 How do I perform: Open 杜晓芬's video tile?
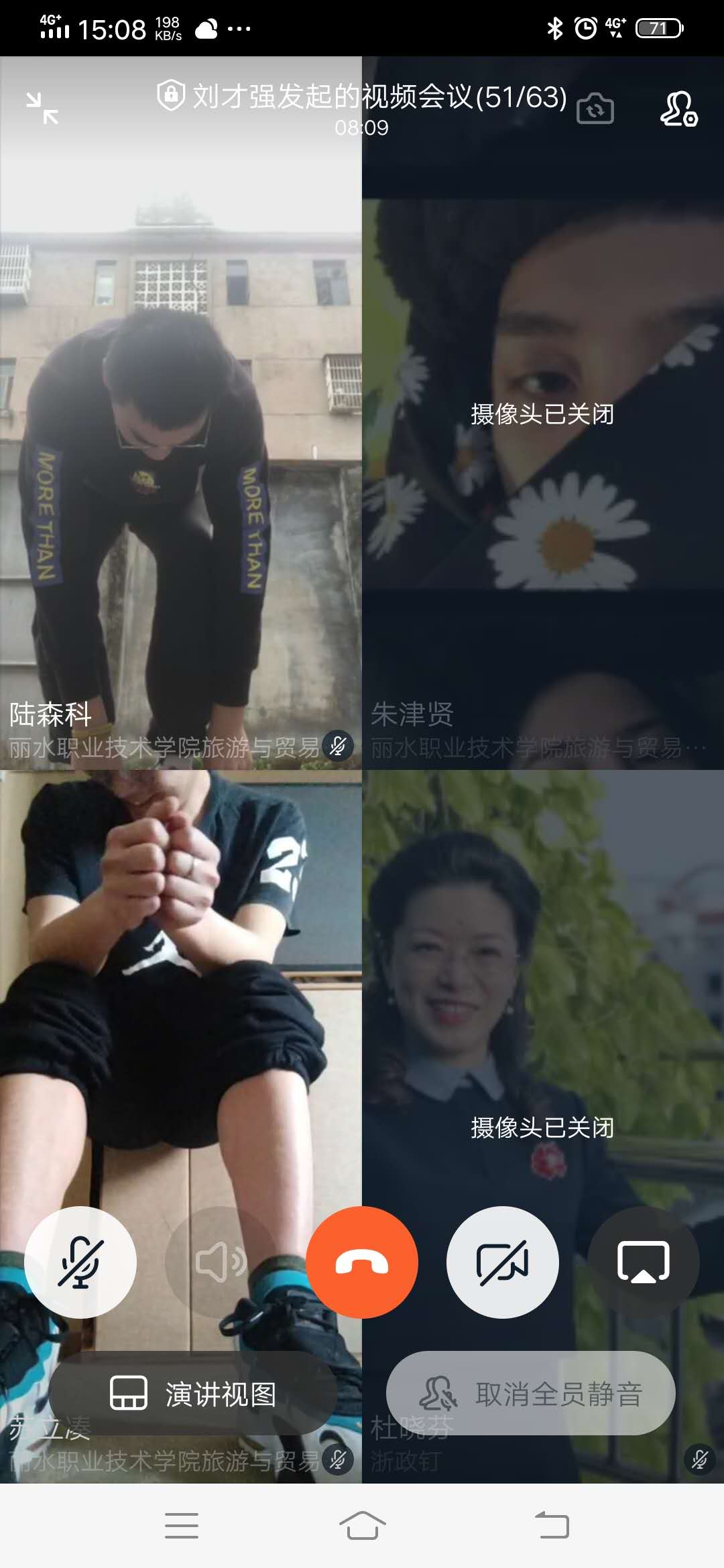[543, 1126]
